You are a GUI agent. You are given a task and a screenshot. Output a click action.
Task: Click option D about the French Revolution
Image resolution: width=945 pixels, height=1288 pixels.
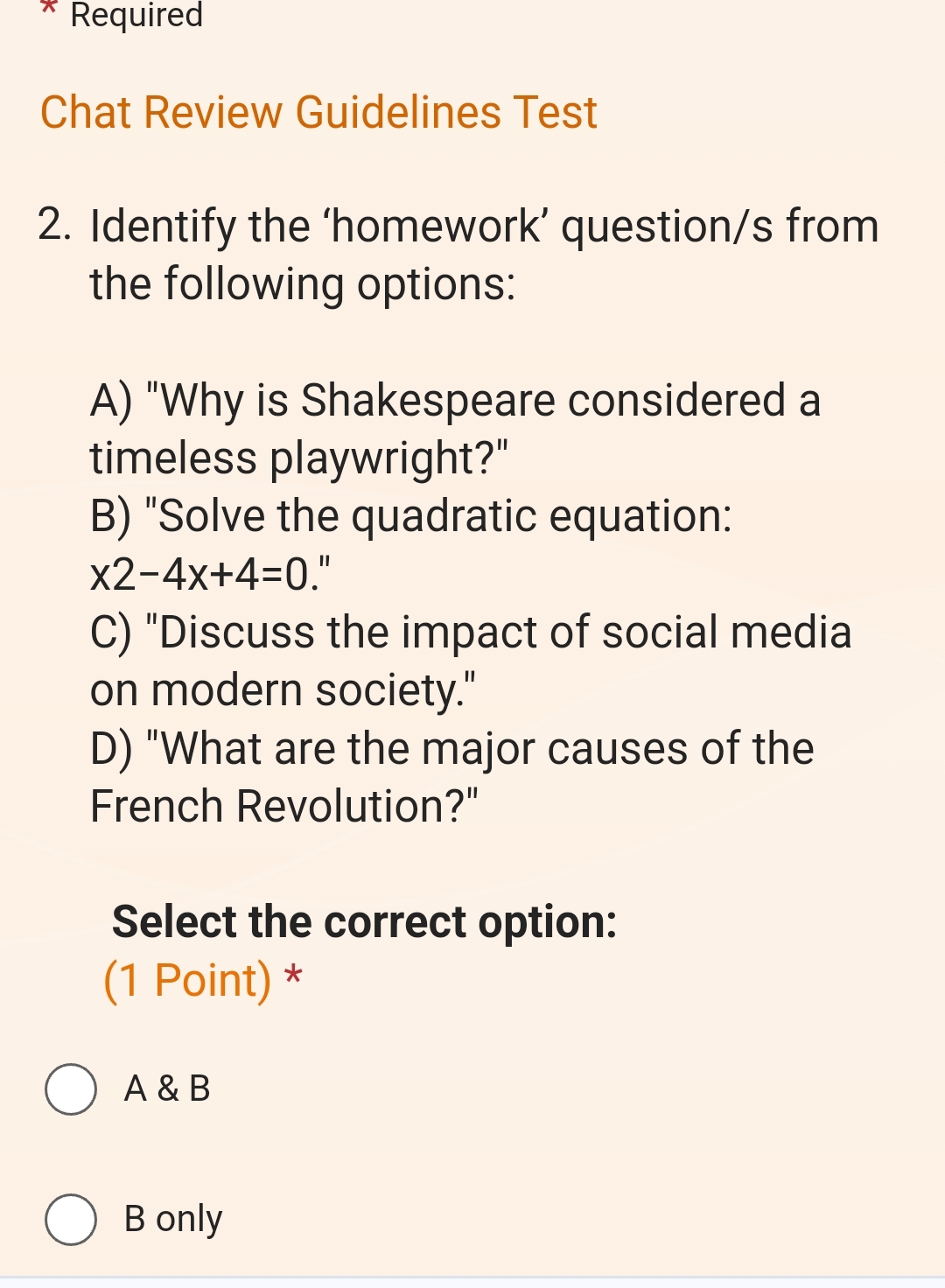point(451,776)
